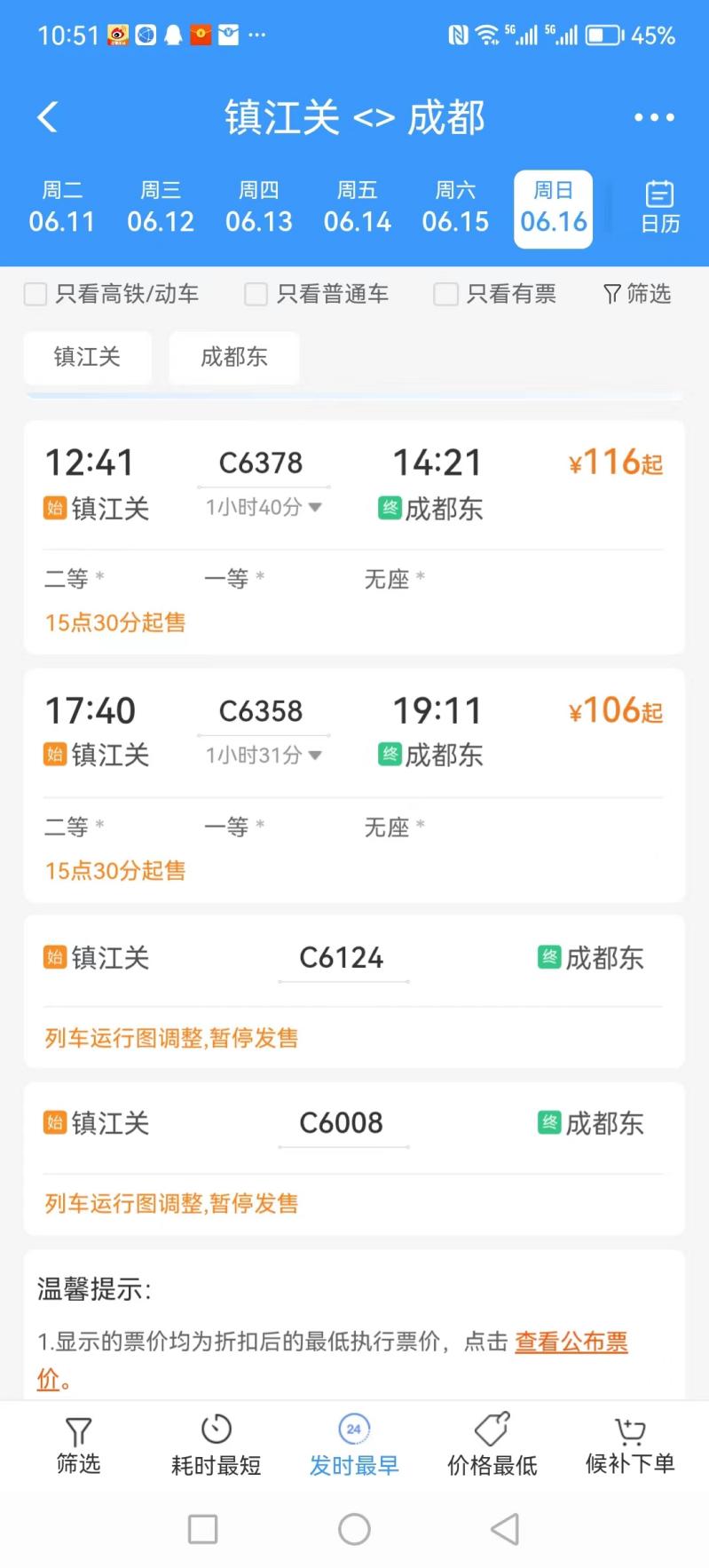Sort by 耗时最短 in bottom bar
The height and width of the screenshot is (1568, 709).
217,1445
